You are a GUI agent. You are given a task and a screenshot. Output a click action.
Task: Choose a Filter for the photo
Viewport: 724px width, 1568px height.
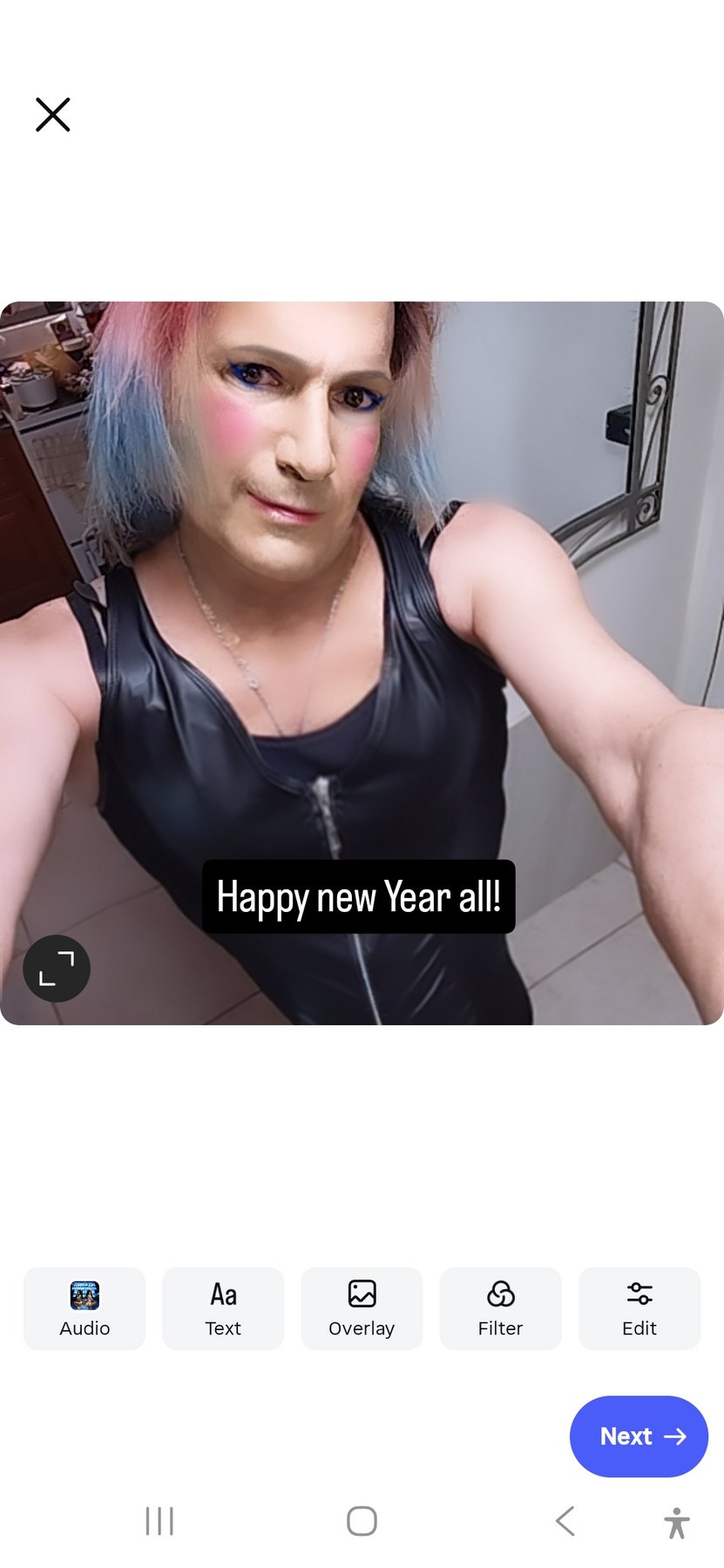click(x=500, y=1308)
